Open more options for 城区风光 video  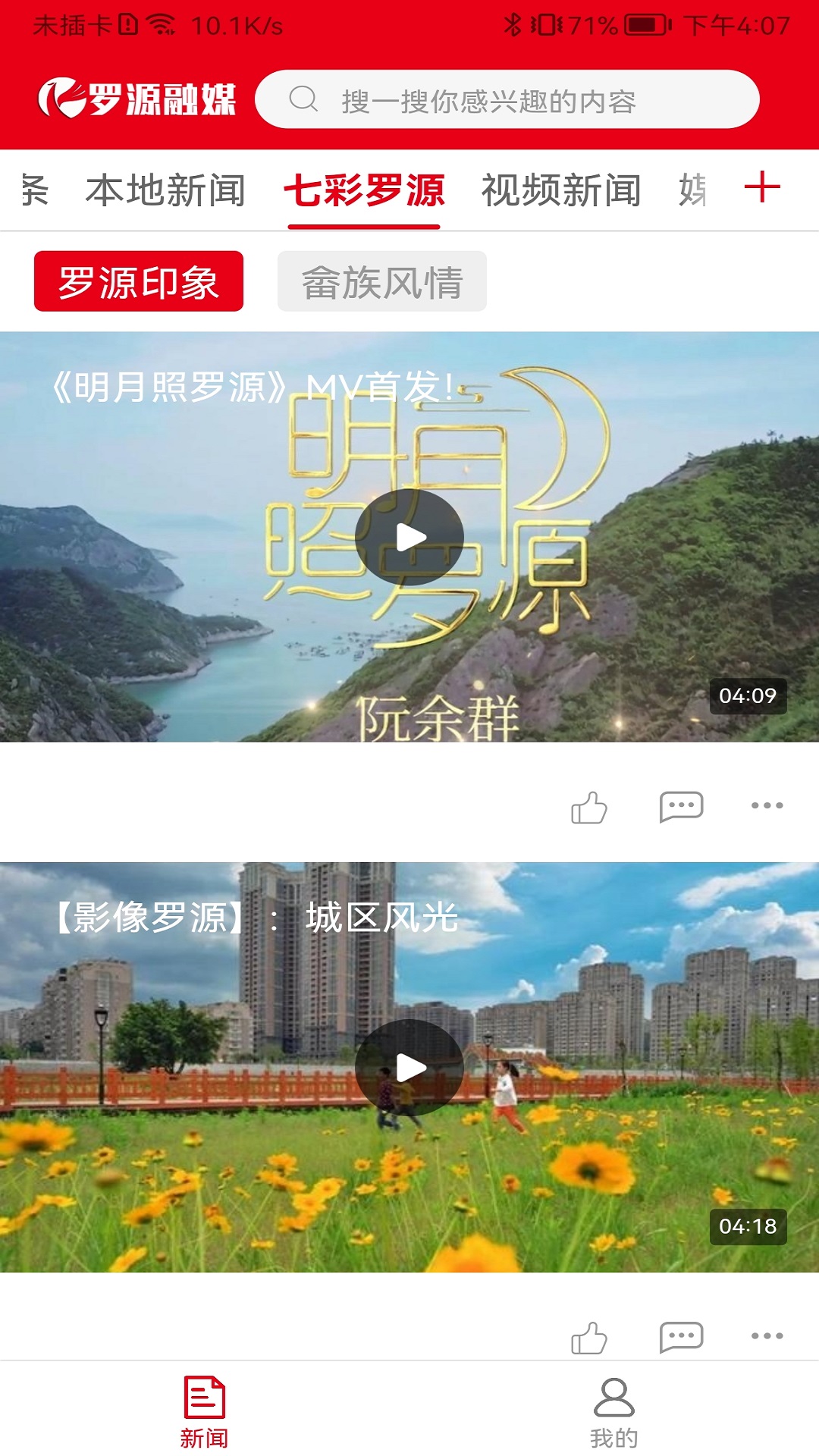click(x=767, y=1336)
